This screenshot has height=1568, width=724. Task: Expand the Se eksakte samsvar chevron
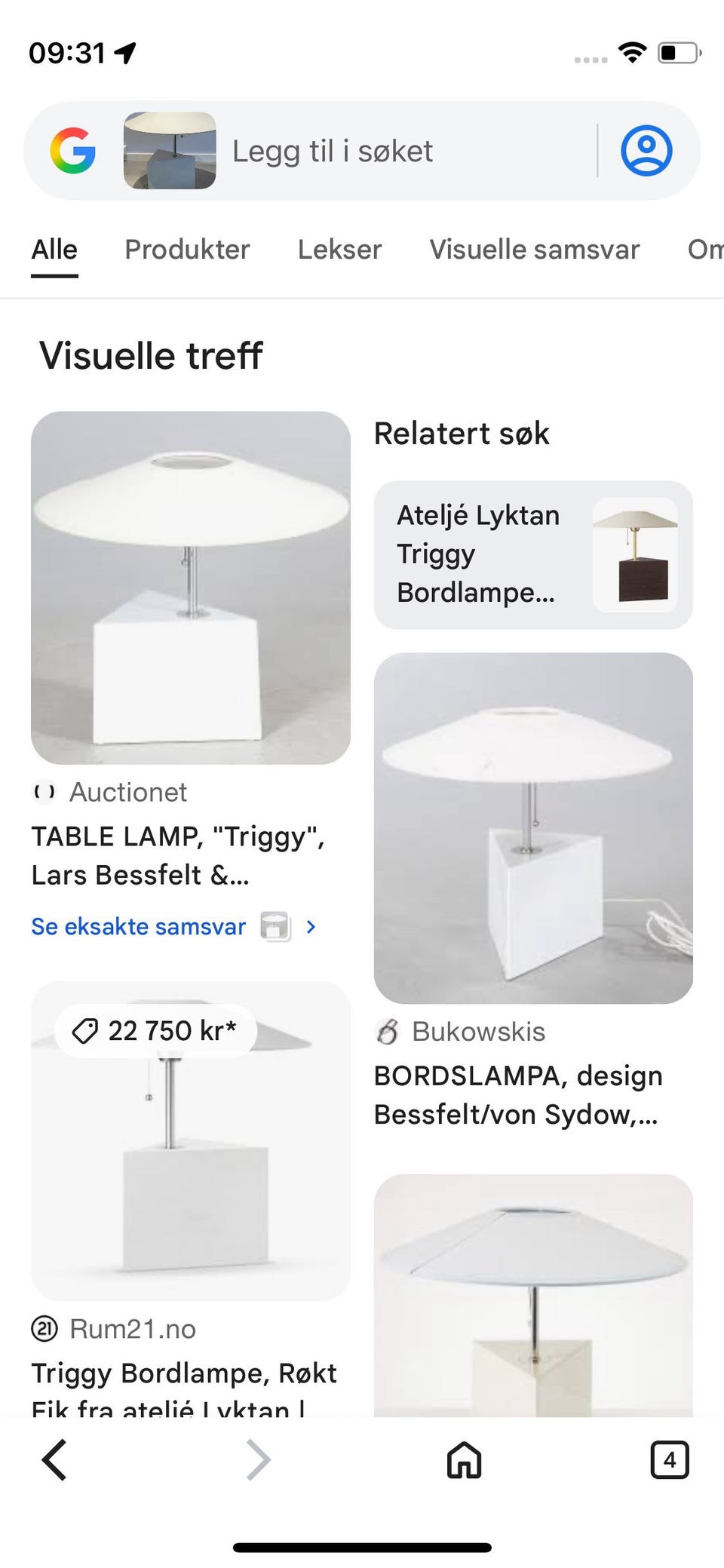tap(311, 926)
